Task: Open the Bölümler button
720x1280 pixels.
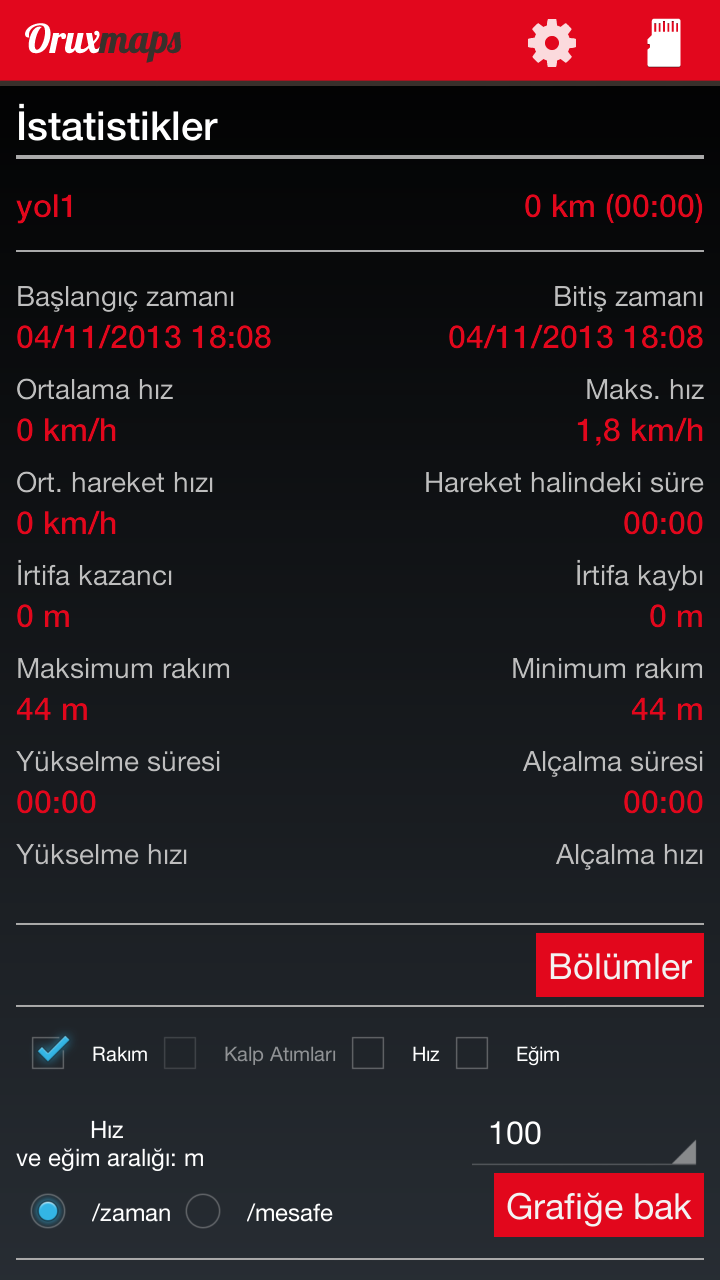Action: [x=620, y=966]
